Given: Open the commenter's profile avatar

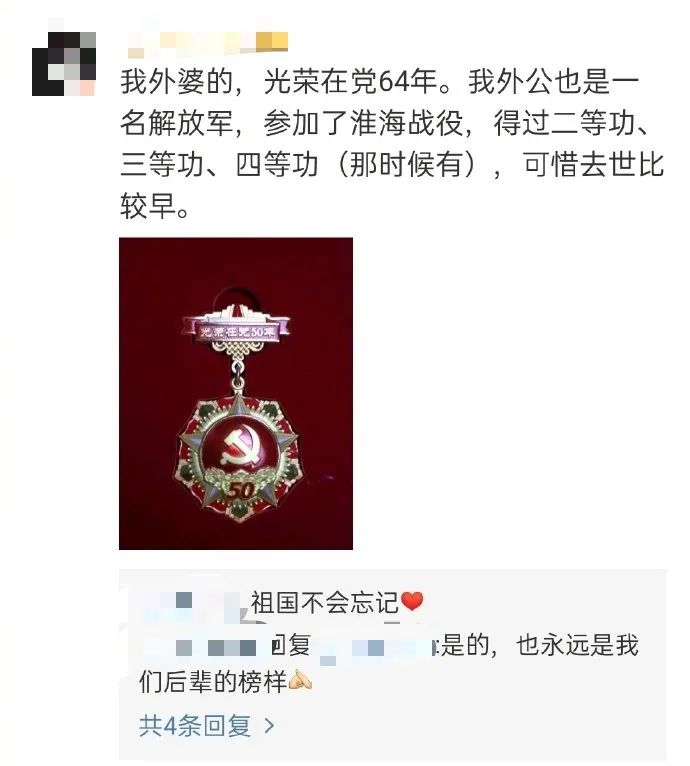Looking at the screenshot, I should pyautogui.click(x=64, y=64).
